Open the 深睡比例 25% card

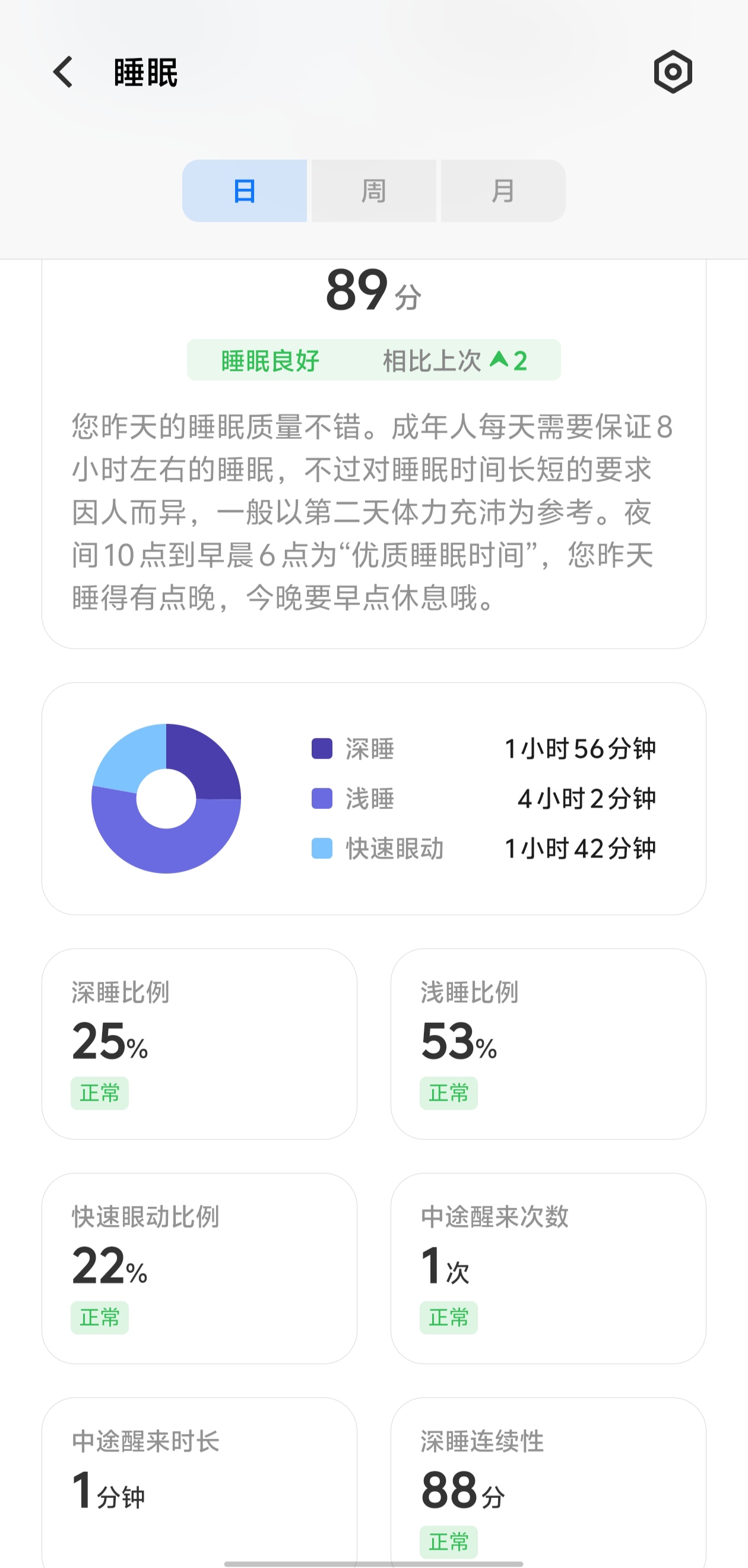tap(199, 1044)
